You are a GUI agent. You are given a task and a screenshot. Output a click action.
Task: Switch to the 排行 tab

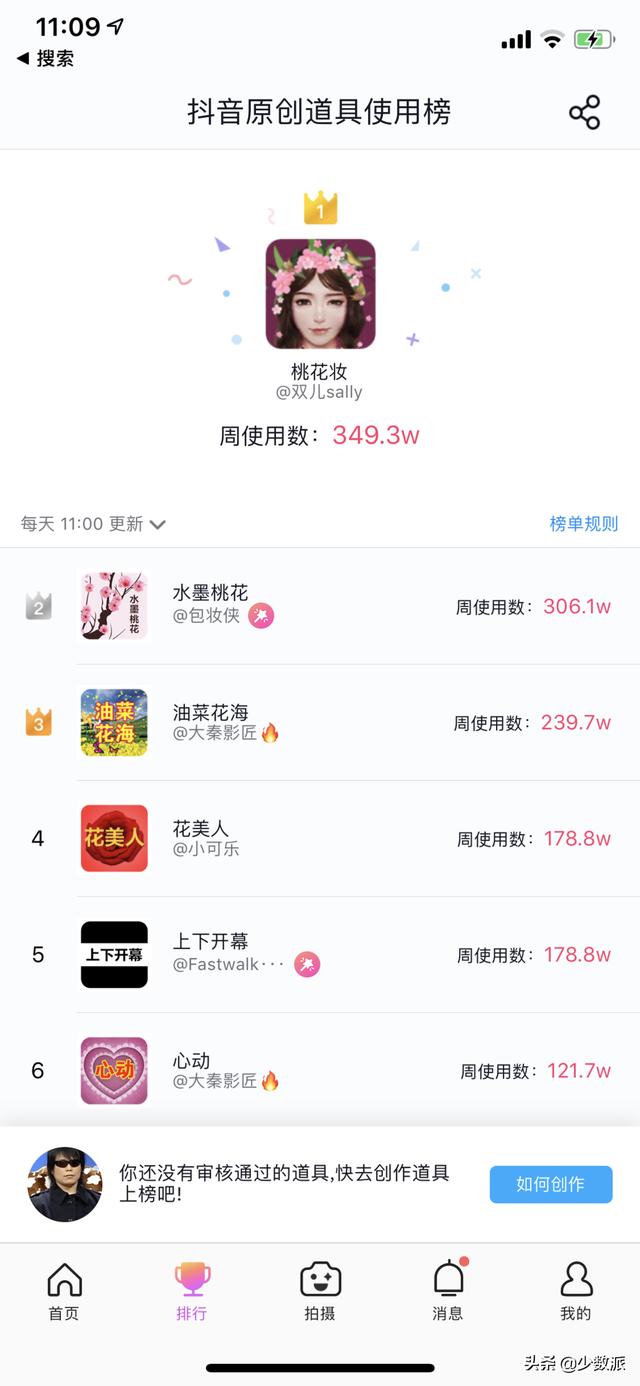(192, 1292)
